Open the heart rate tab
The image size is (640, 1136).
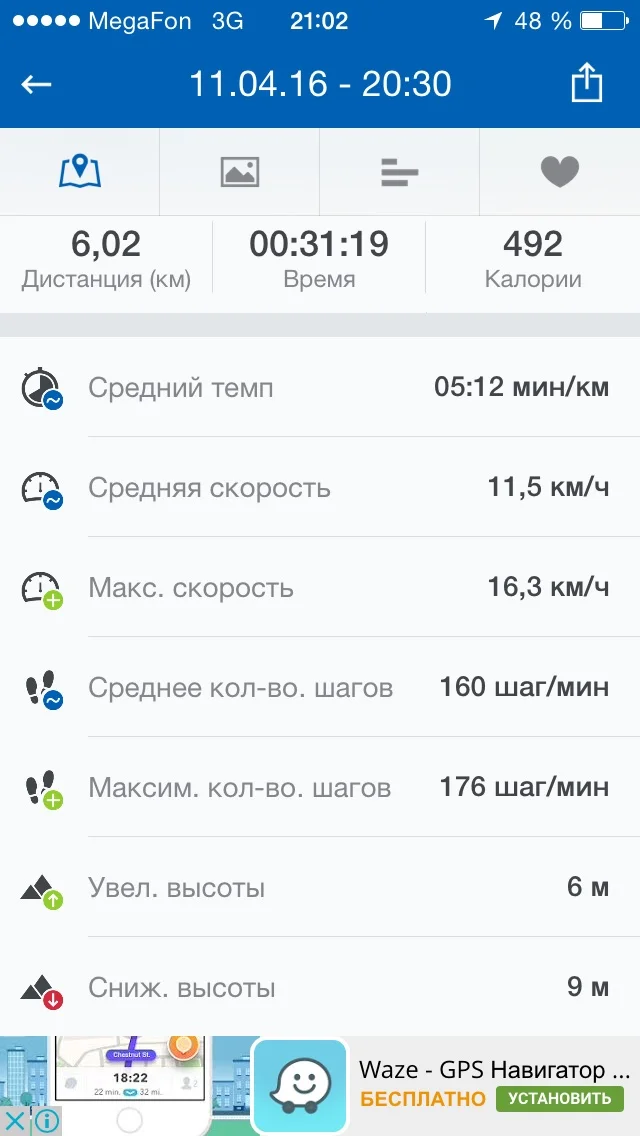pyautogui.click(x=560, y=172)
